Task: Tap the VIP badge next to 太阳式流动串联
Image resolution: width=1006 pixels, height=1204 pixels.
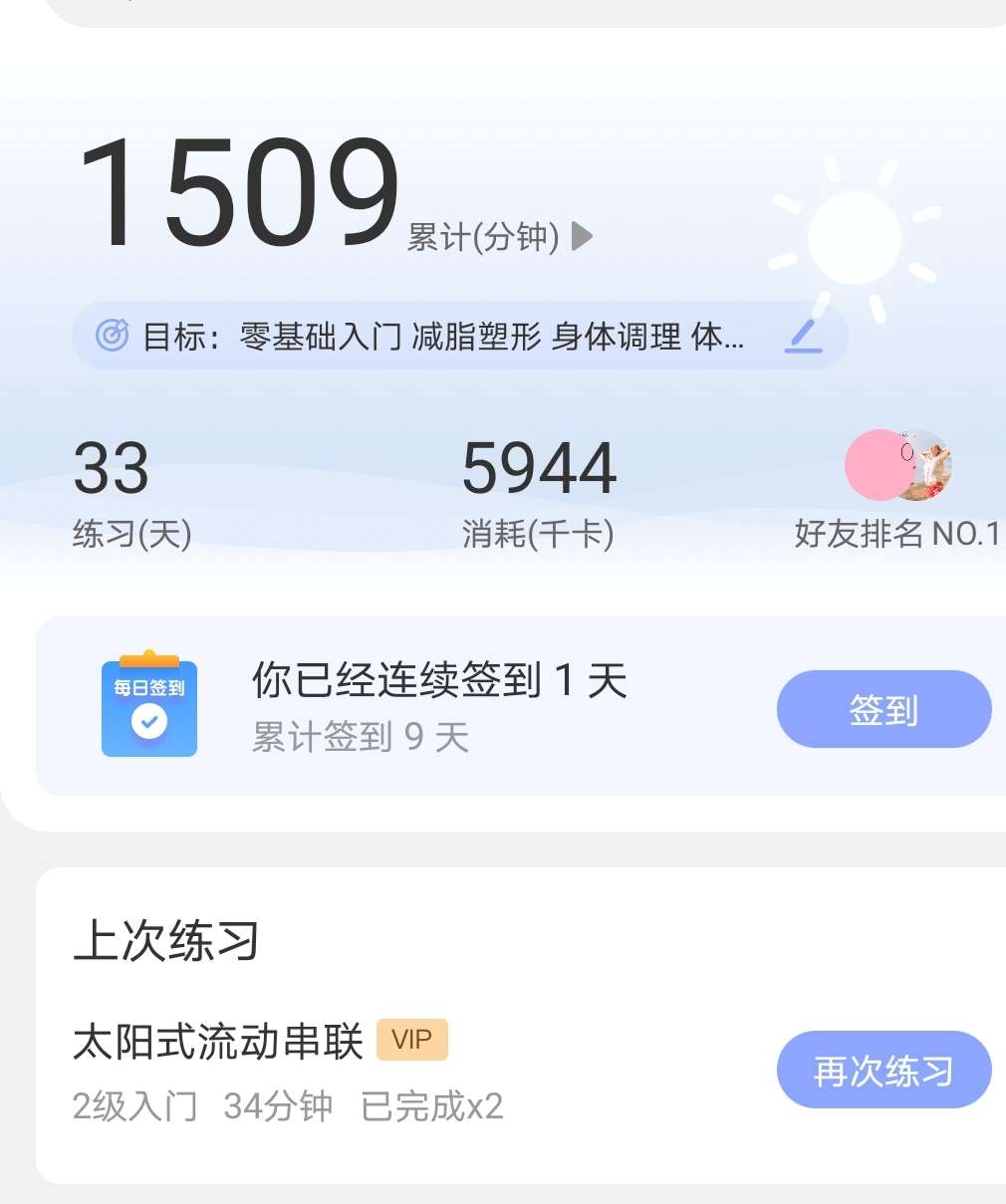Action: (411, 1039)
